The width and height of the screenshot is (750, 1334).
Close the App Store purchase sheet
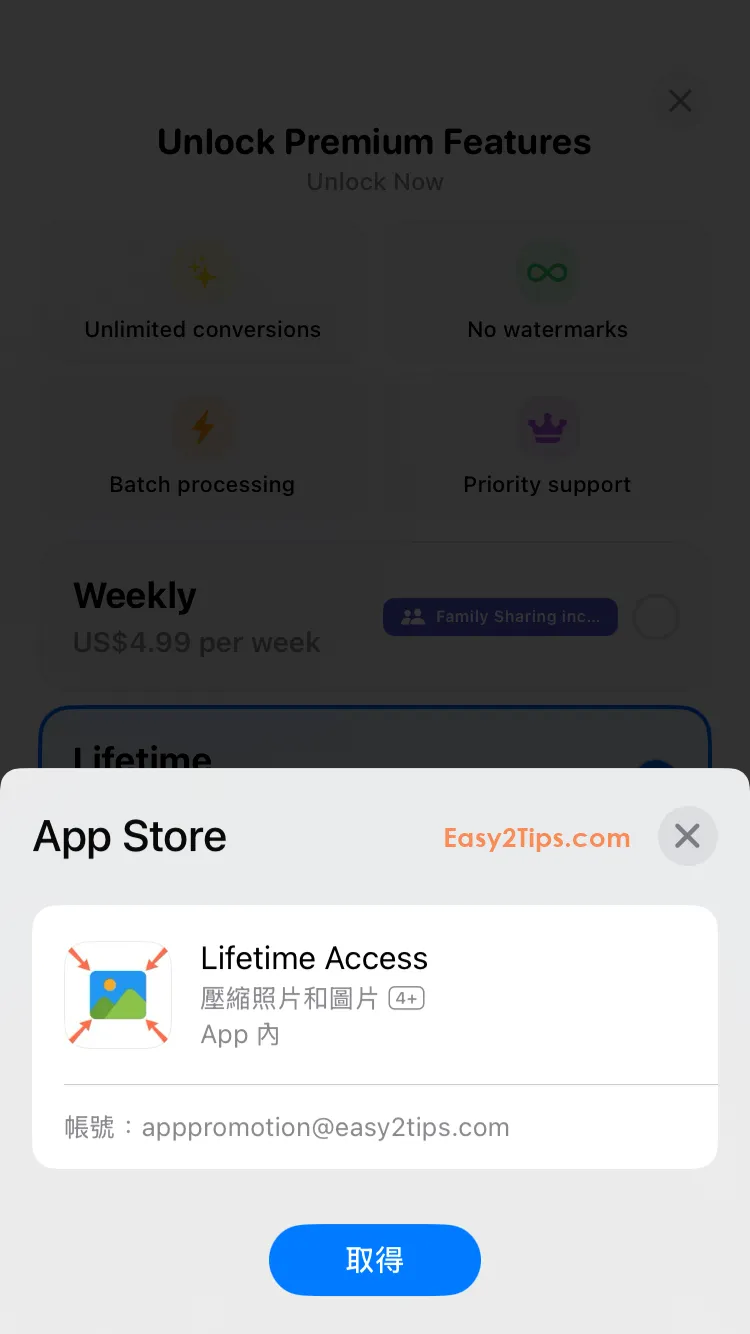[687, 836]
